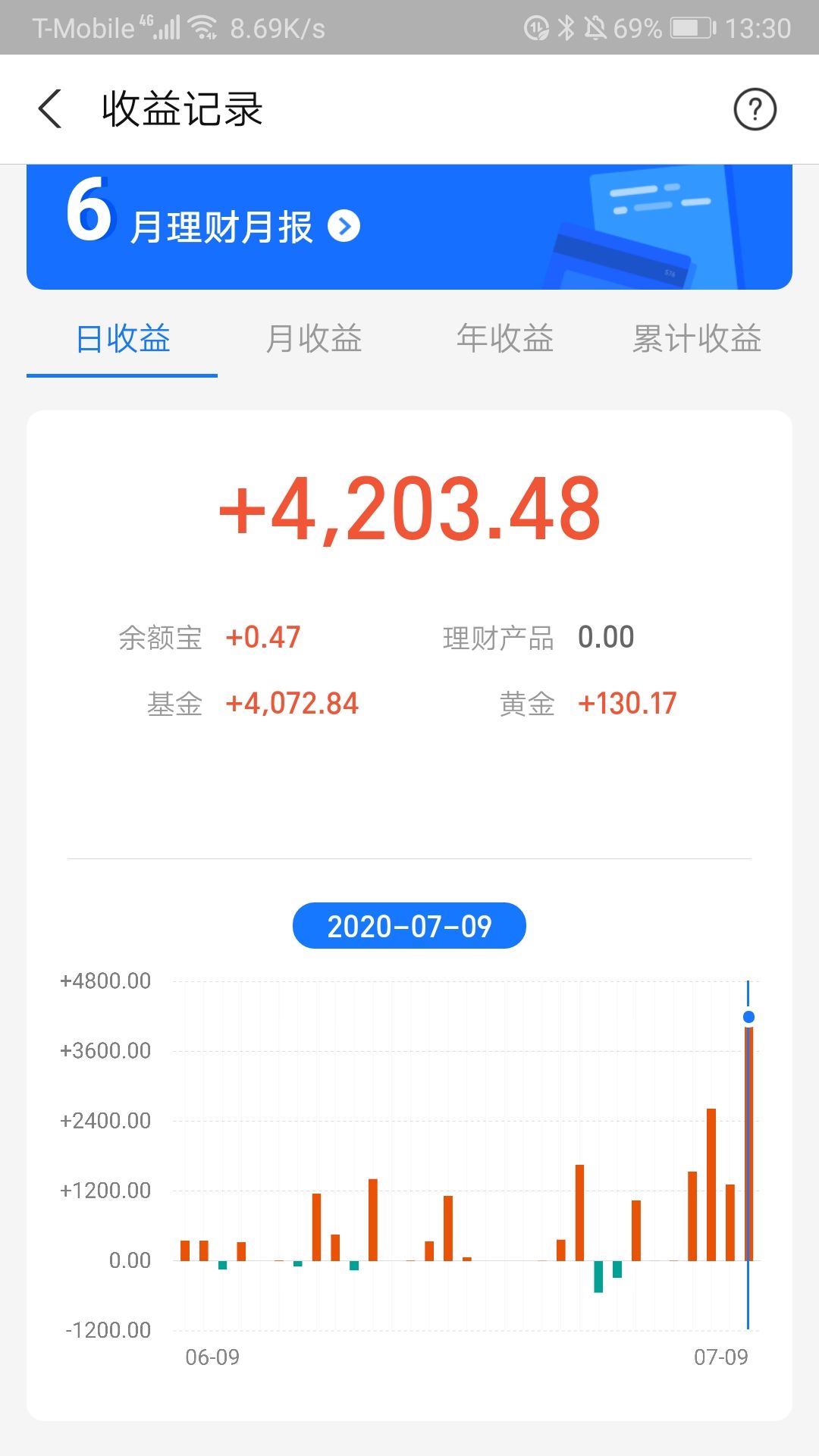Open the help question mark icon
The height and width of the screenshot is (1456, 819).
[x=755, y=109]
